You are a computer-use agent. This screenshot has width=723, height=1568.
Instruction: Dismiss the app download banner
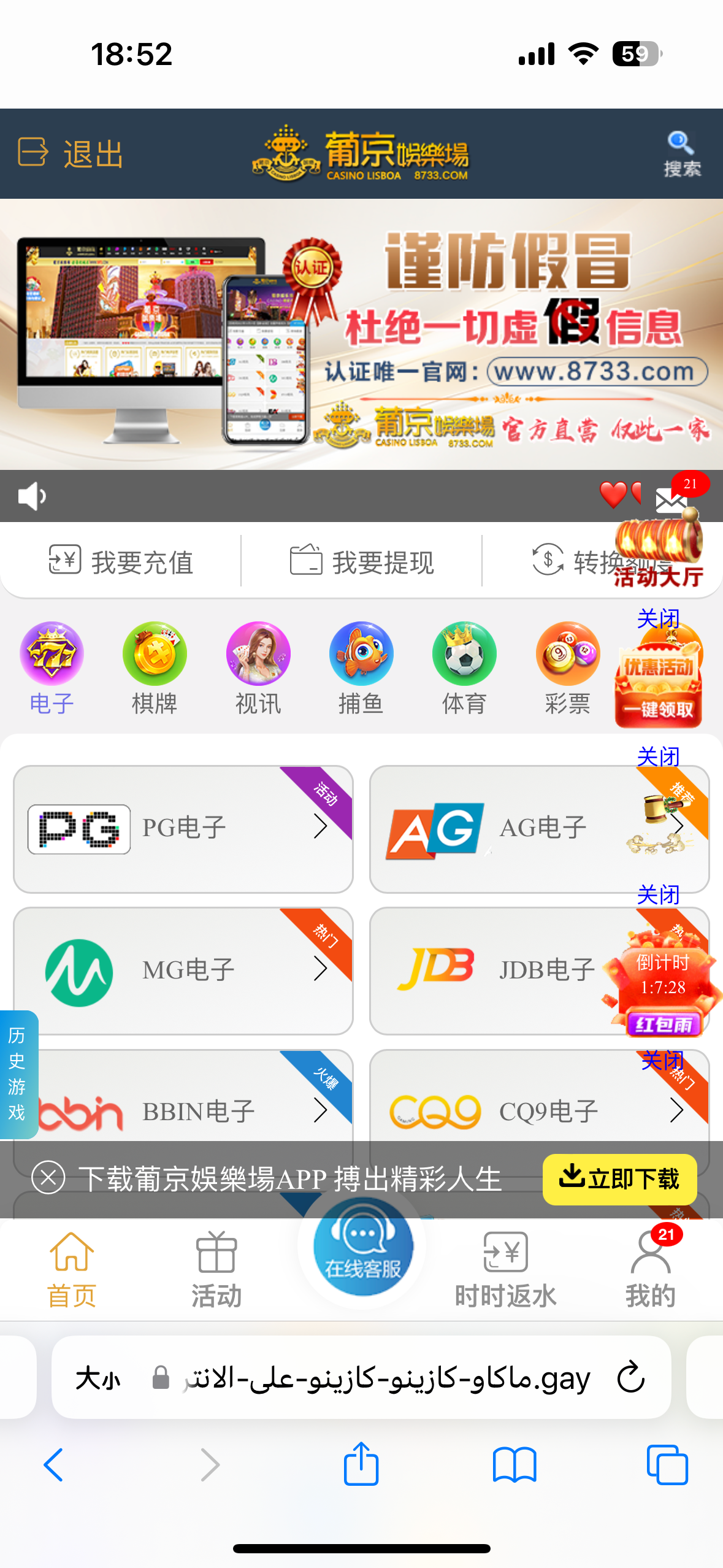(x=48, y=1178)
